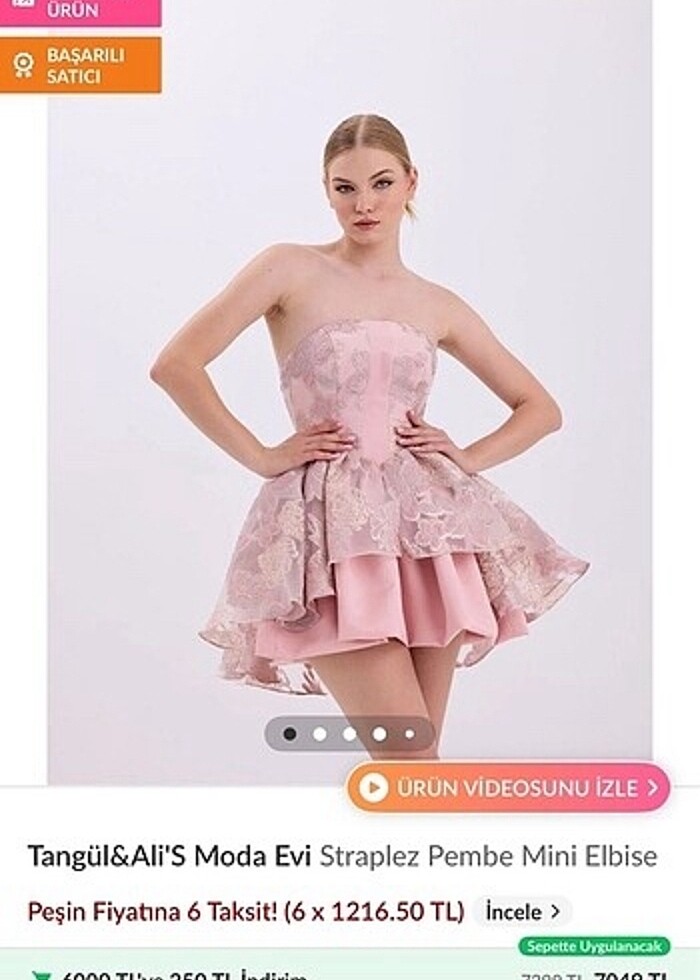Tap İncele next to the installment offer
700x980 pixels.
click(x=521, y=912)
